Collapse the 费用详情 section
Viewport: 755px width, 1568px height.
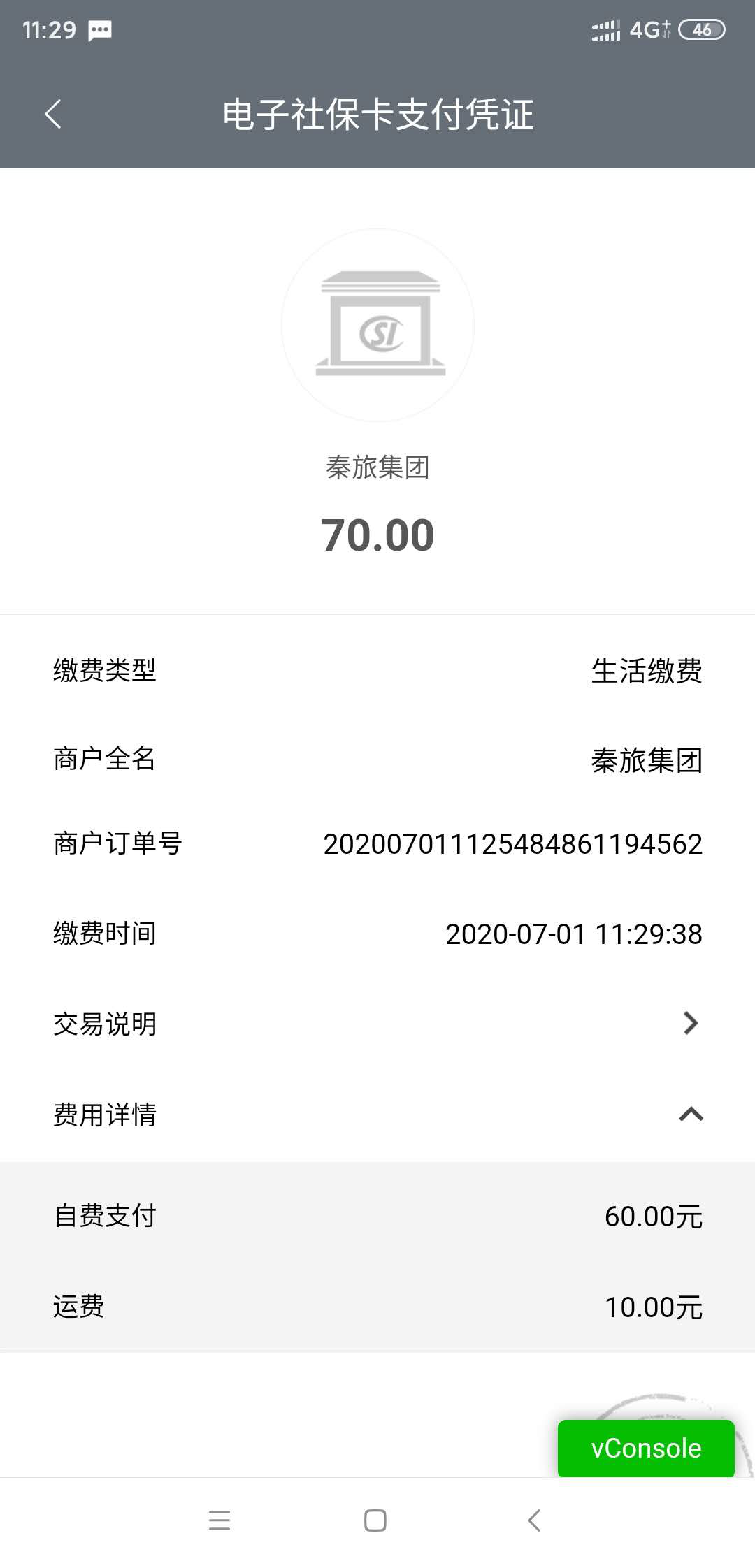[690, 1114]
